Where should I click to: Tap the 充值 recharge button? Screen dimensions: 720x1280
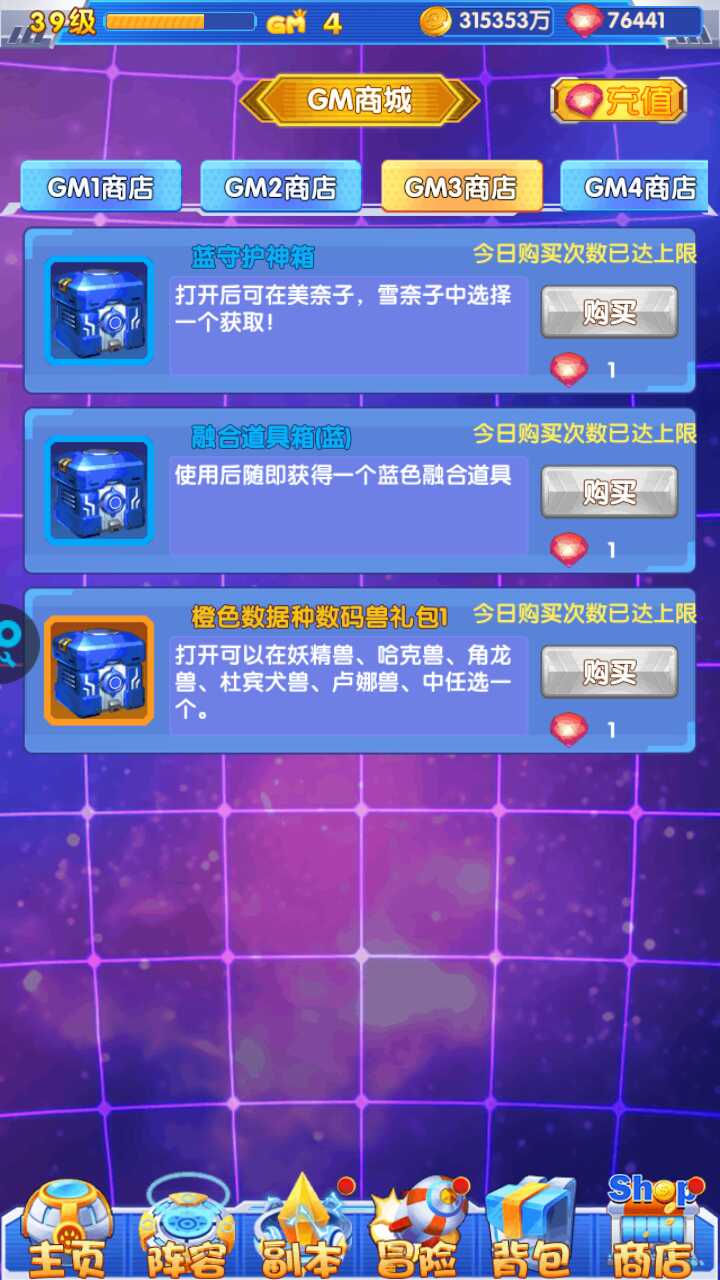coord(618,100)
